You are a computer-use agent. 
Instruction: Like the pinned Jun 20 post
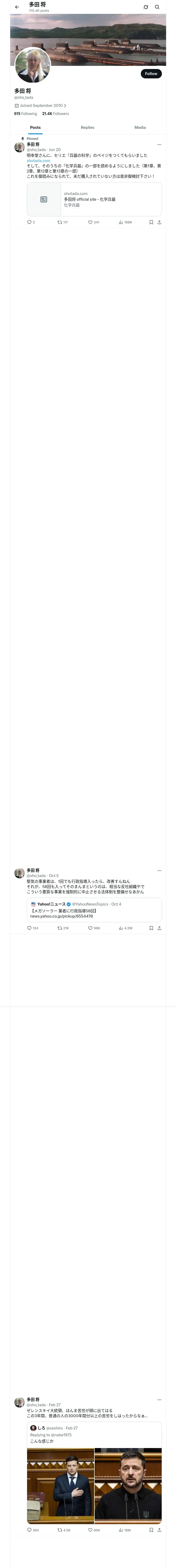pyautogui.click(x=93, y=222)
